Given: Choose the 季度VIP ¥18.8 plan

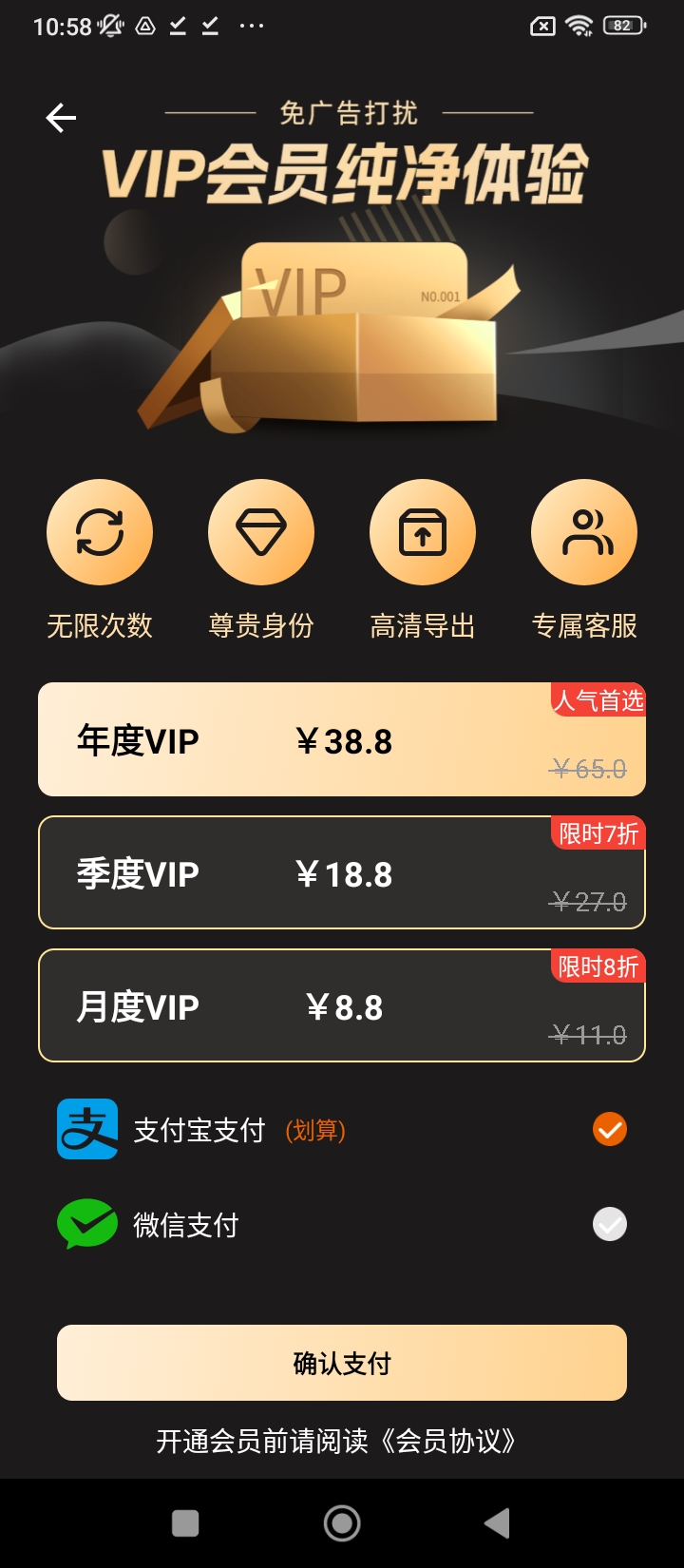Looking at the screenshot, I should coord(342,872).
